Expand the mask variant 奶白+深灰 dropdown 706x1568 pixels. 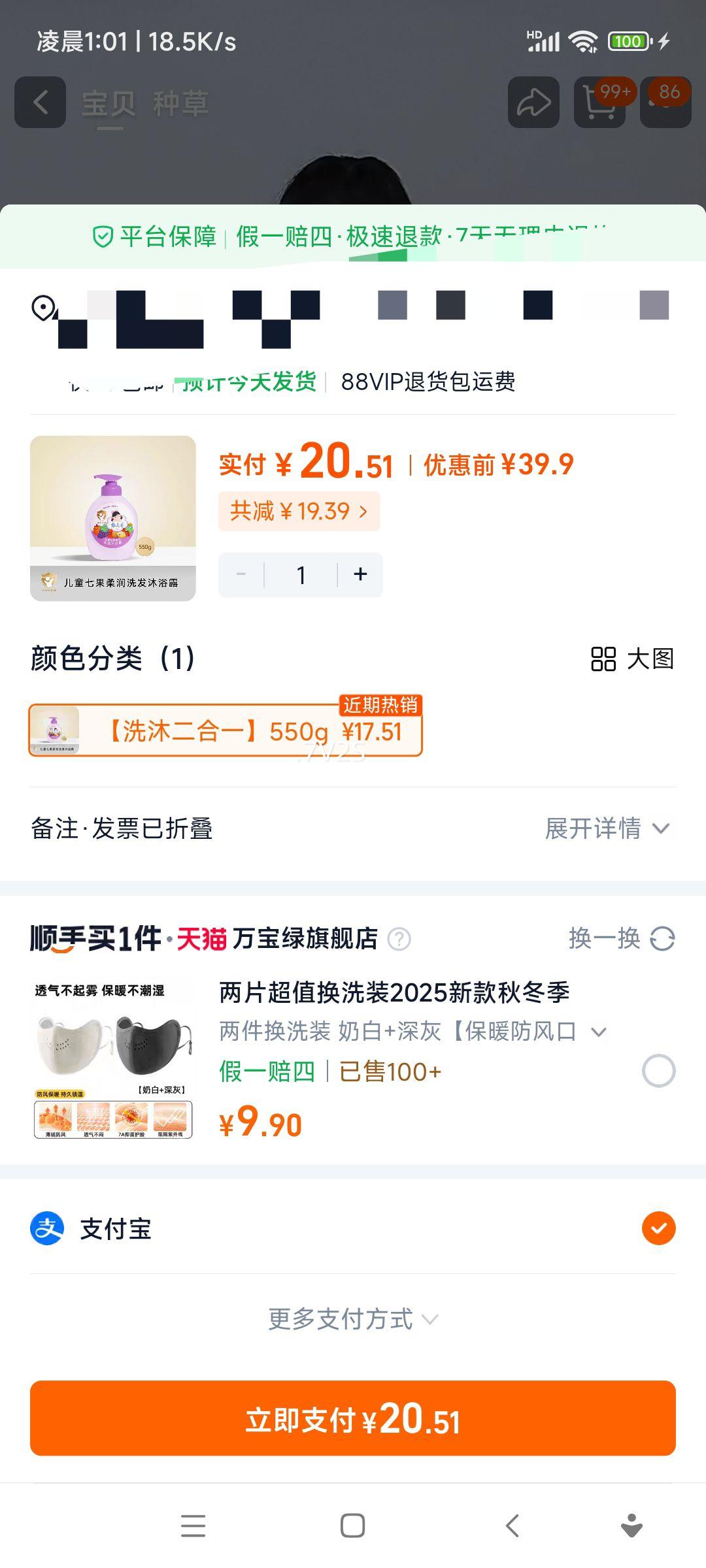coord(599,1032)
